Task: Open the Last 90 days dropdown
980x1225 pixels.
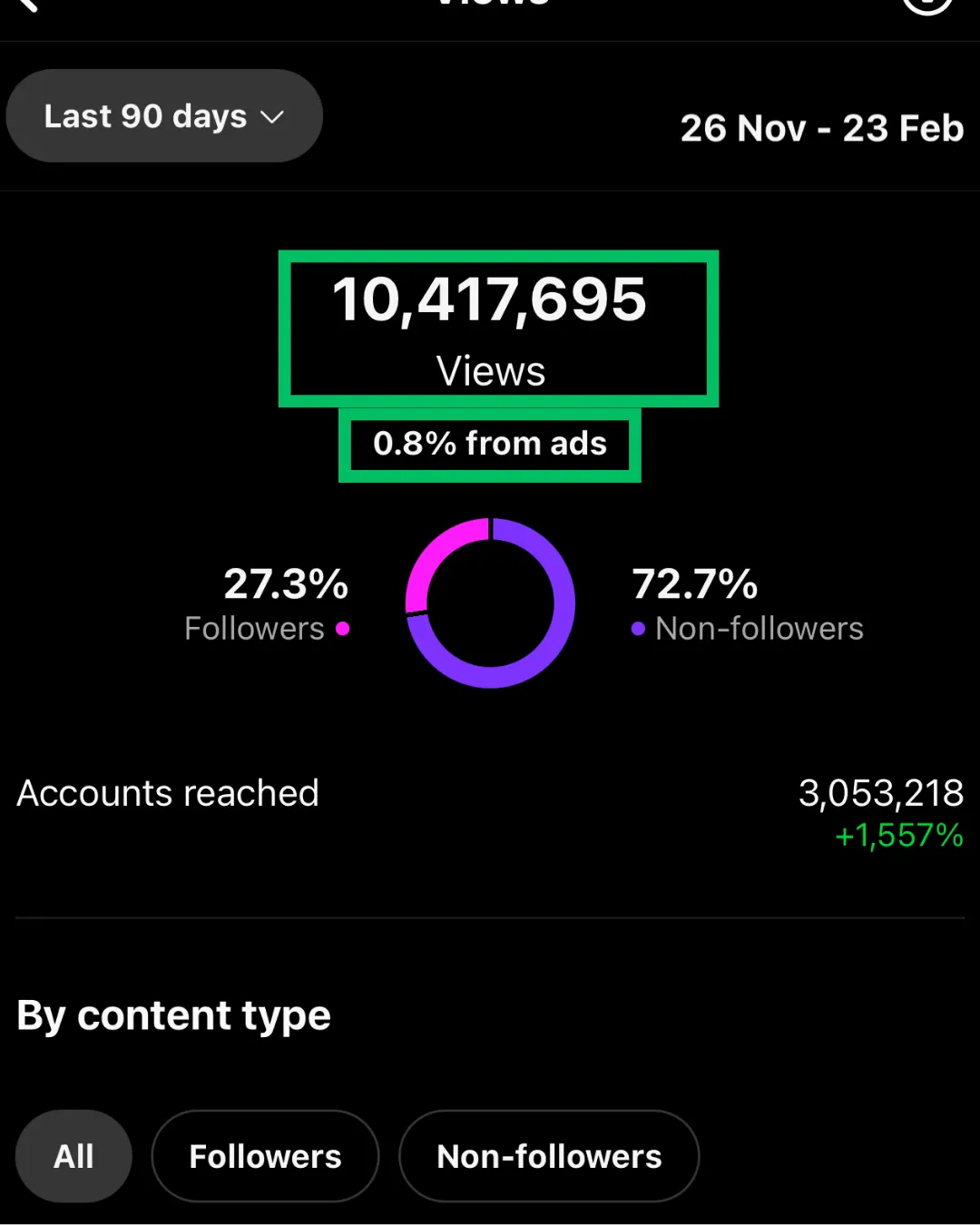Action: [x=164, y=116]
